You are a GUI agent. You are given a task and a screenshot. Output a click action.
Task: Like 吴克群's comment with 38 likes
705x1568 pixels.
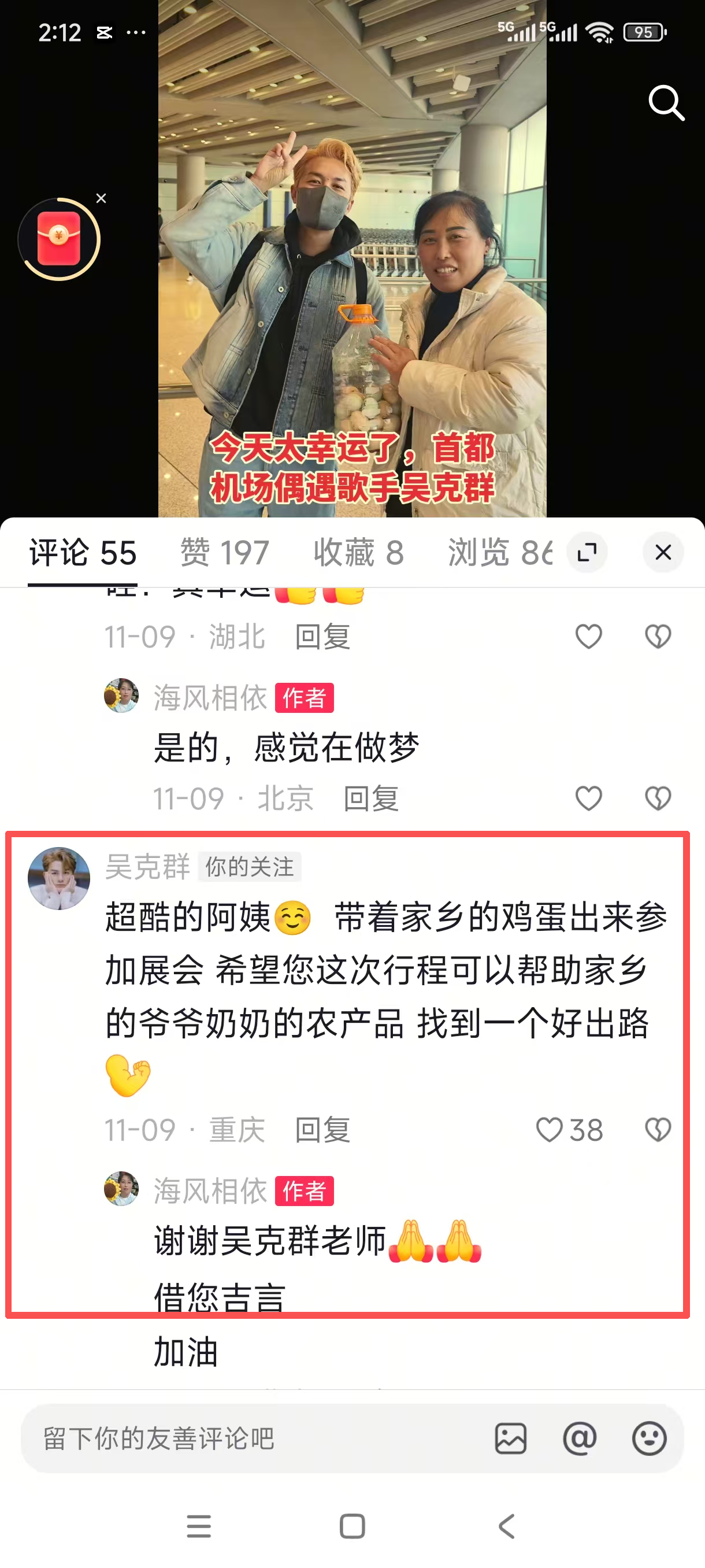[550, 1130]
